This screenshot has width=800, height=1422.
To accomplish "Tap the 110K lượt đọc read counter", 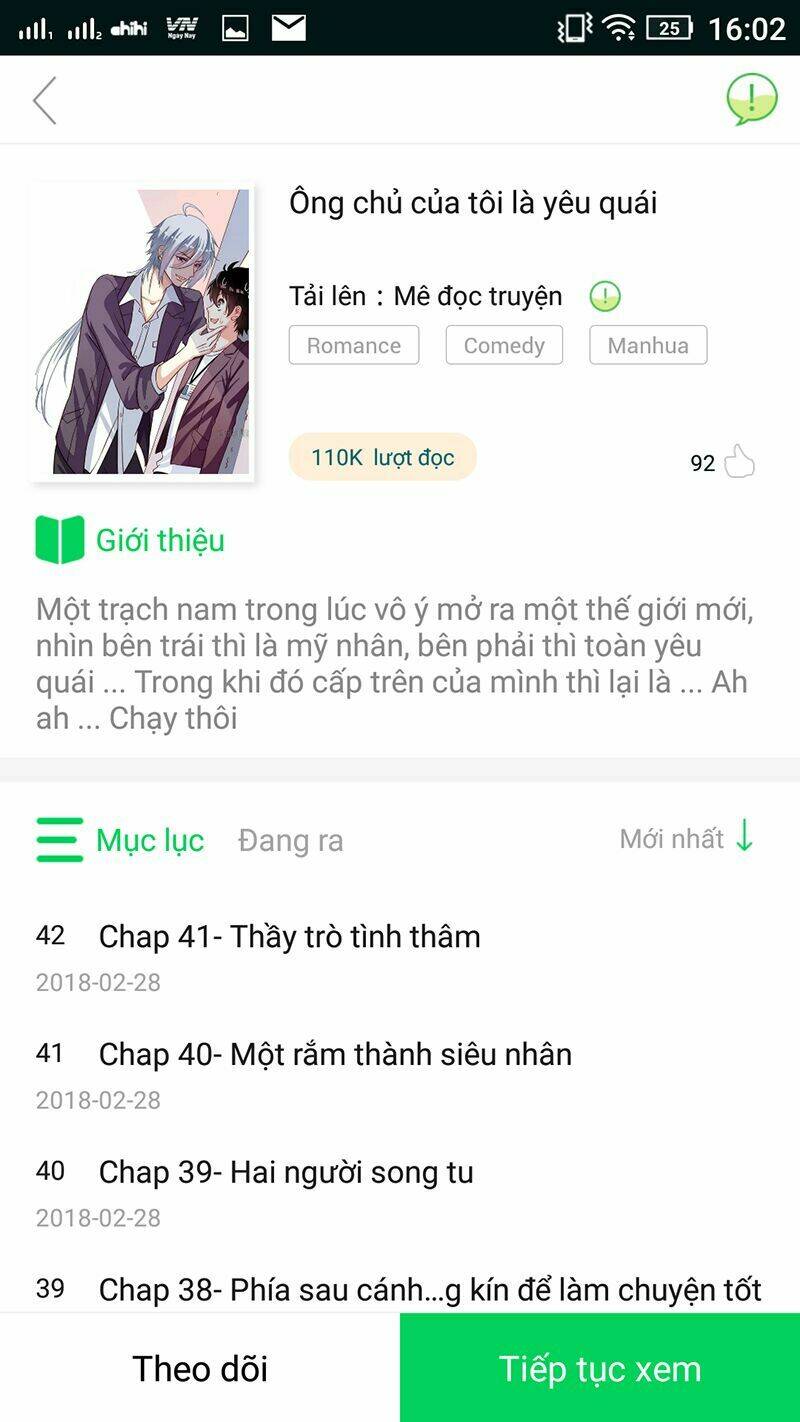I will point(381,457).
